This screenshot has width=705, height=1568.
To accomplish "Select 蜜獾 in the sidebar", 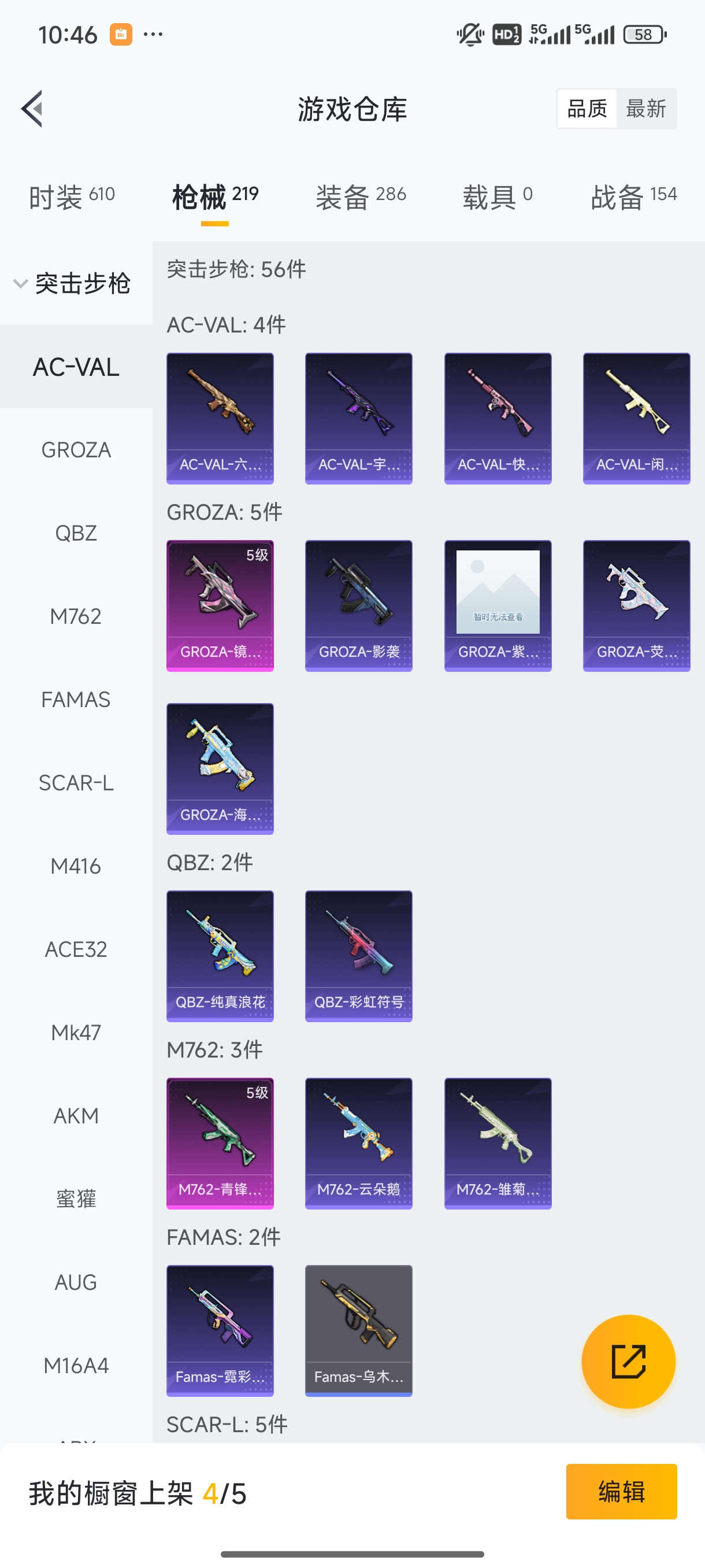I will (76, 1199).
